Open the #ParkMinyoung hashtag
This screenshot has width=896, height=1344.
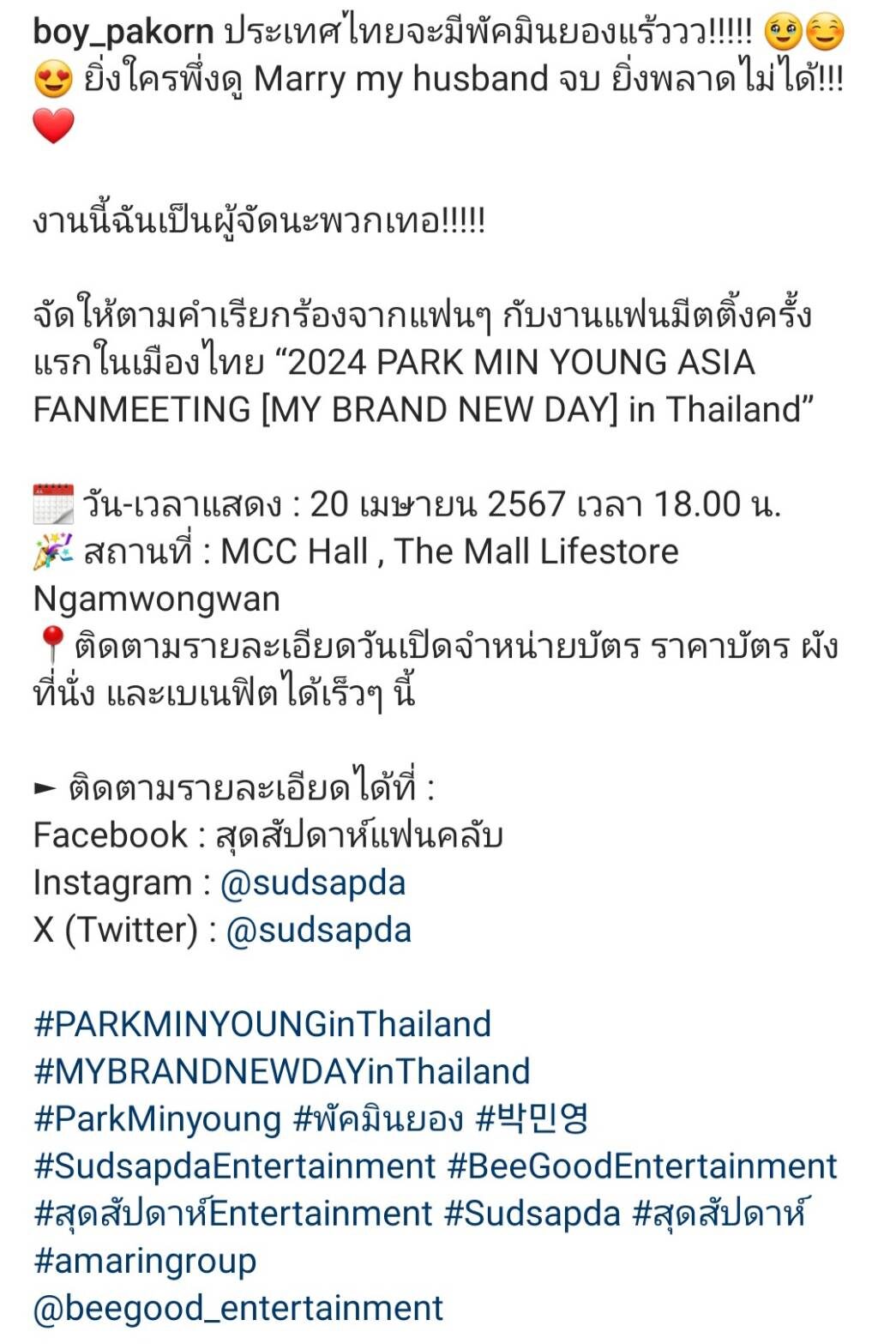[x=157, y=1119]
